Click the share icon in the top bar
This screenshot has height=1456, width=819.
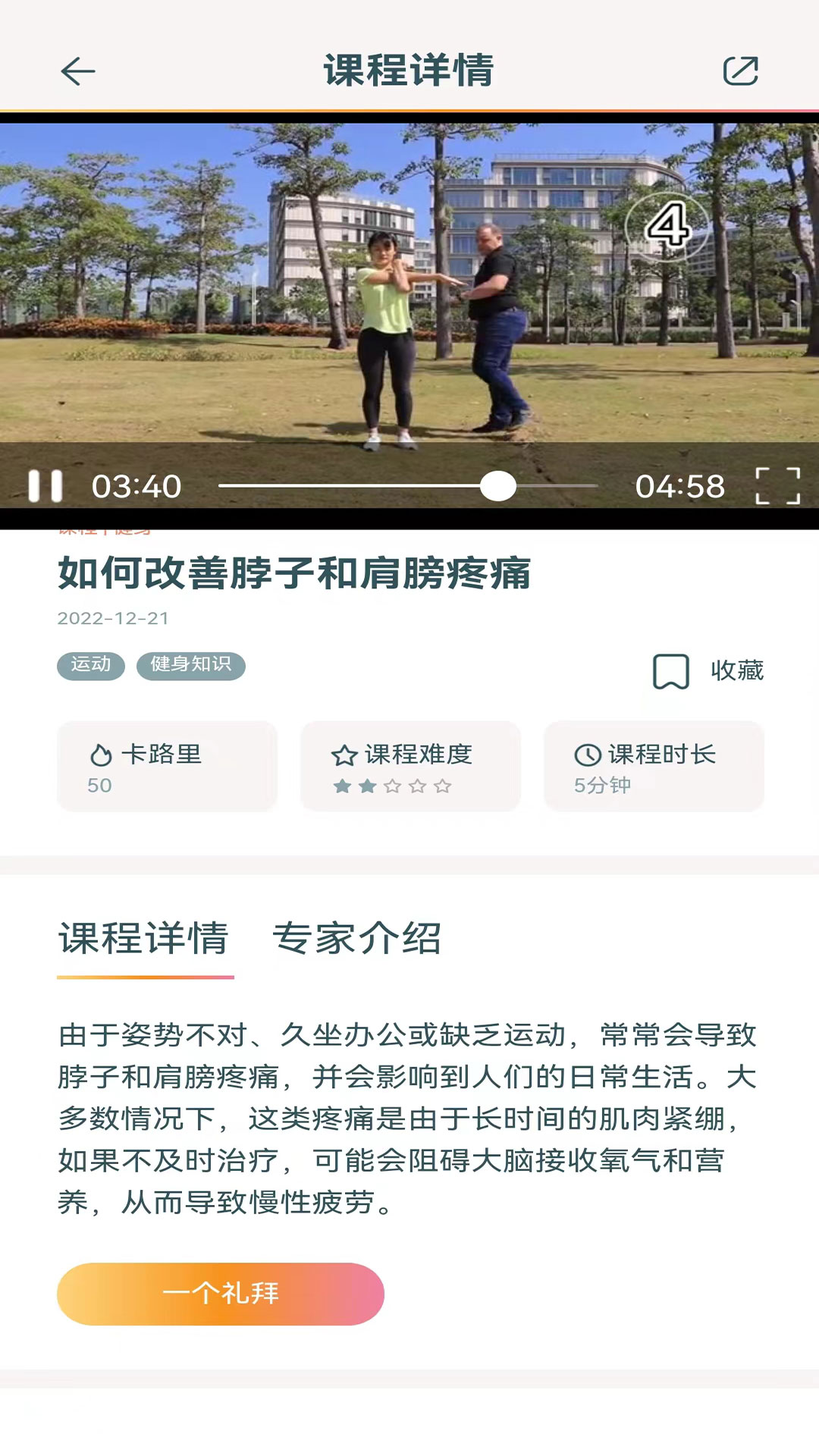[x=741, y=71]
